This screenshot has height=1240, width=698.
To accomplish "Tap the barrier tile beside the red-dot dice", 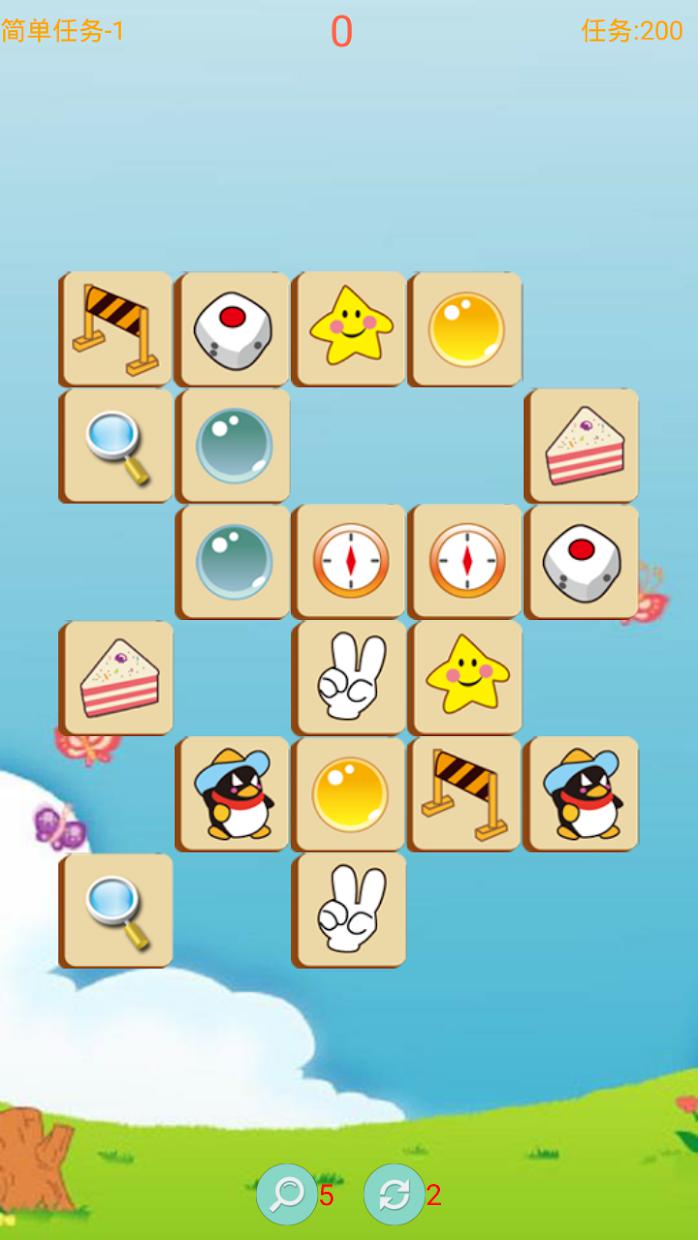I will (116, 328).
